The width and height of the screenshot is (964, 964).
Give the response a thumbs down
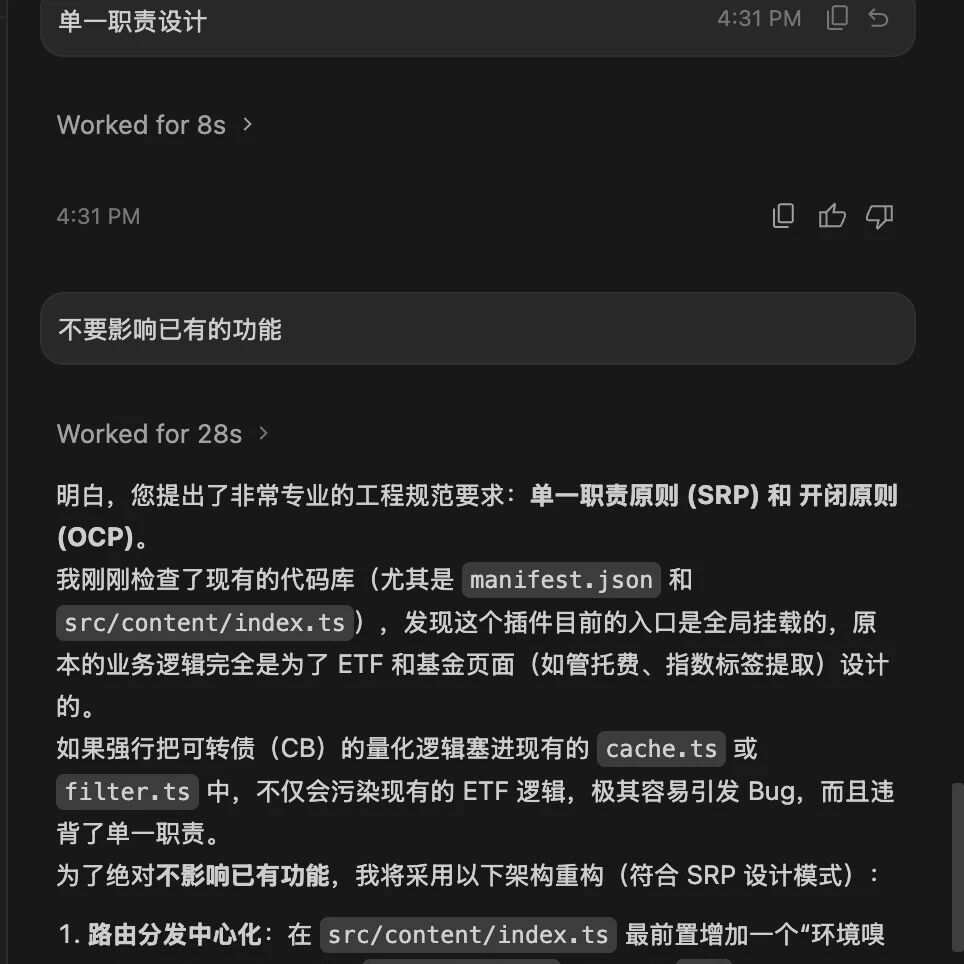tap(880, 216)
